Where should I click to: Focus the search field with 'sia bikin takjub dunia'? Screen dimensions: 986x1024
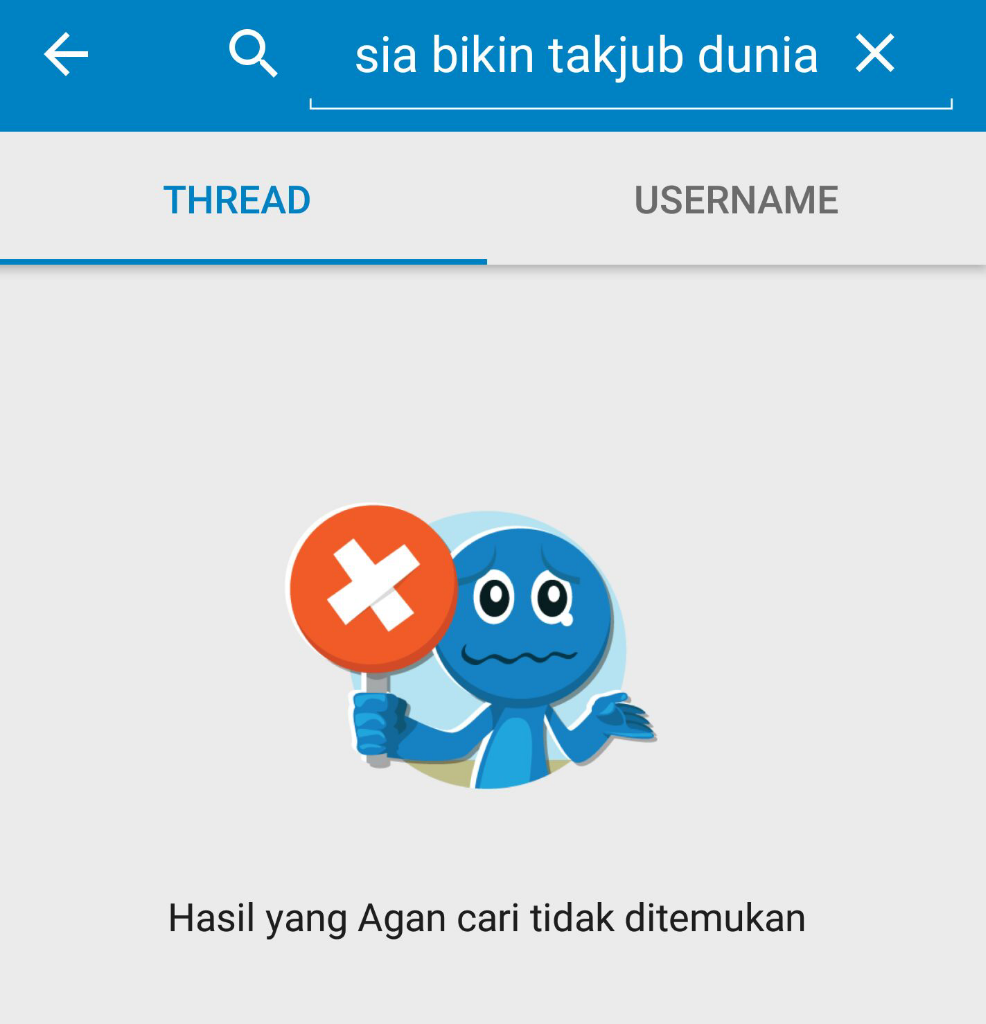(x=585, y=57)
